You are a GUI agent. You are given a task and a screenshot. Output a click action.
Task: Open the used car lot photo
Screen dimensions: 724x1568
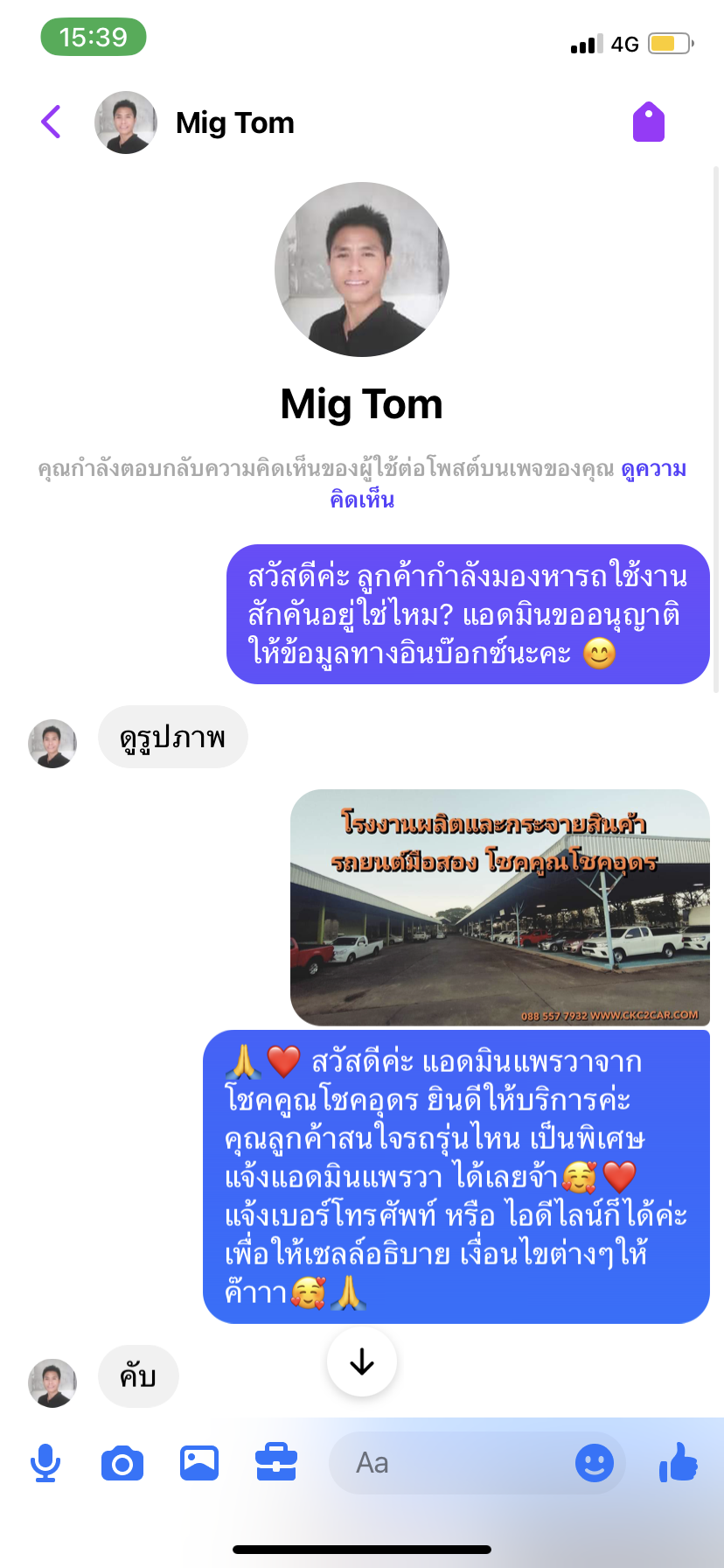pos(499,906)
